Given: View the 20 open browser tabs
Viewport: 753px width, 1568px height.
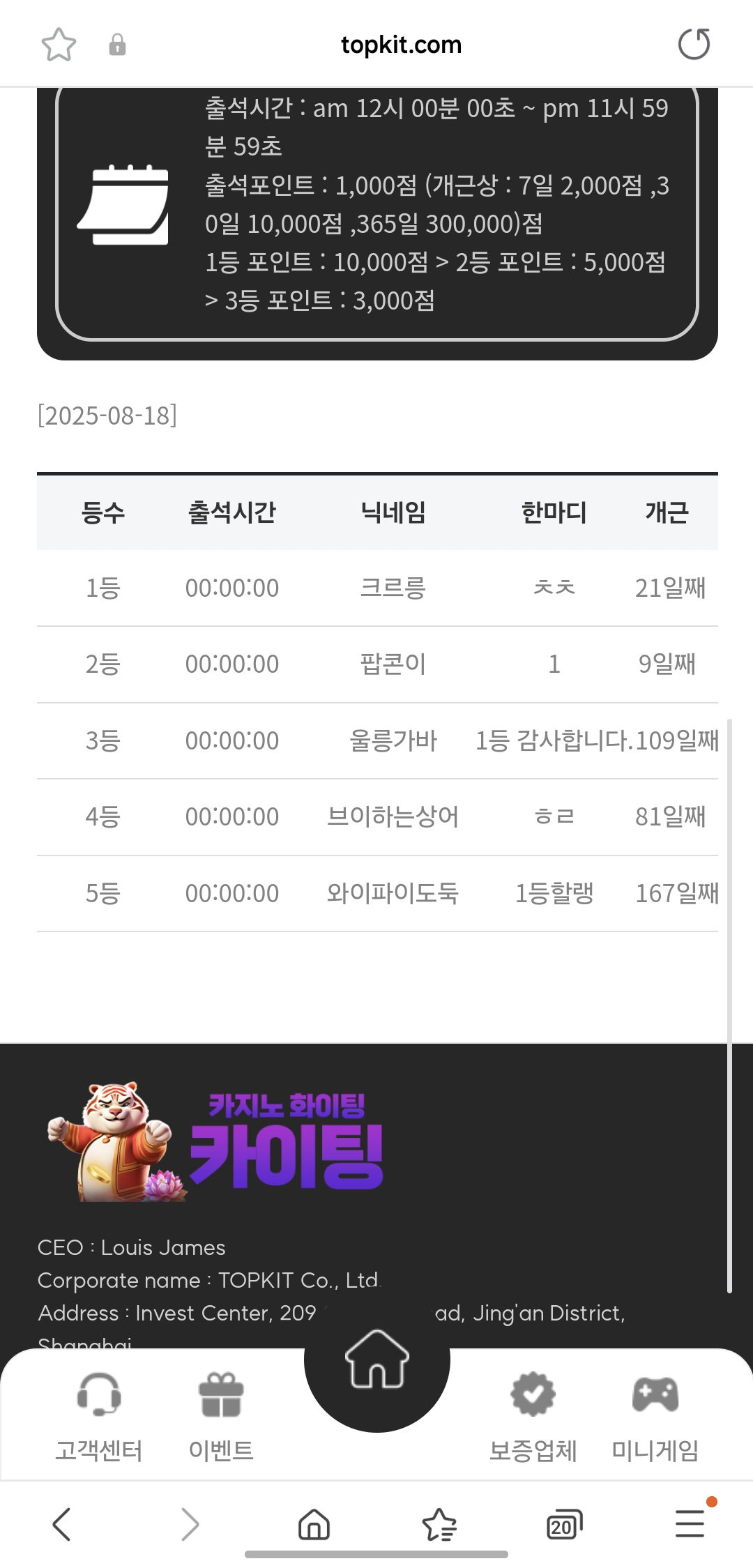Looking at the screenshot, I should click(564, 1524).
